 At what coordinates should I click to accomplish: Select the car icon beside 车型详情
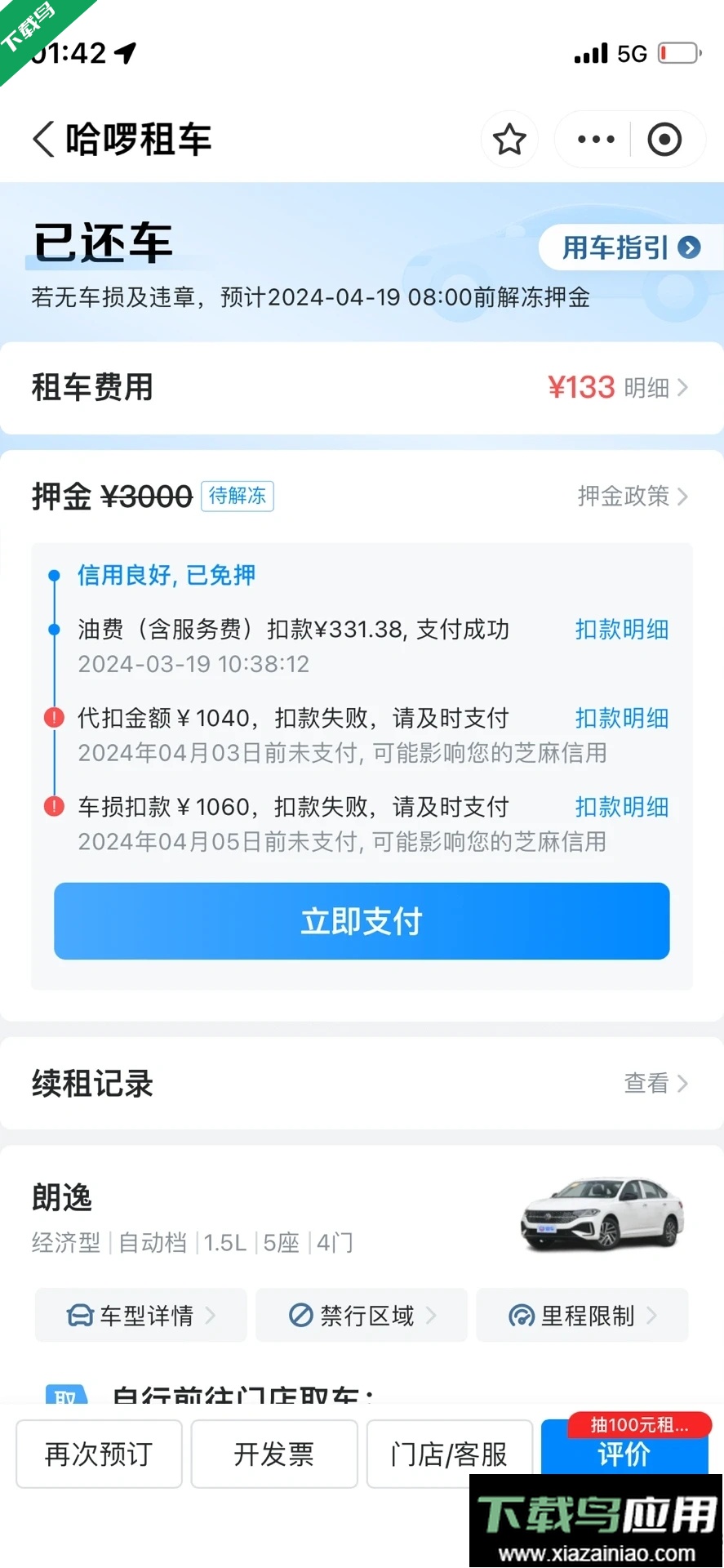[78, 1315]
